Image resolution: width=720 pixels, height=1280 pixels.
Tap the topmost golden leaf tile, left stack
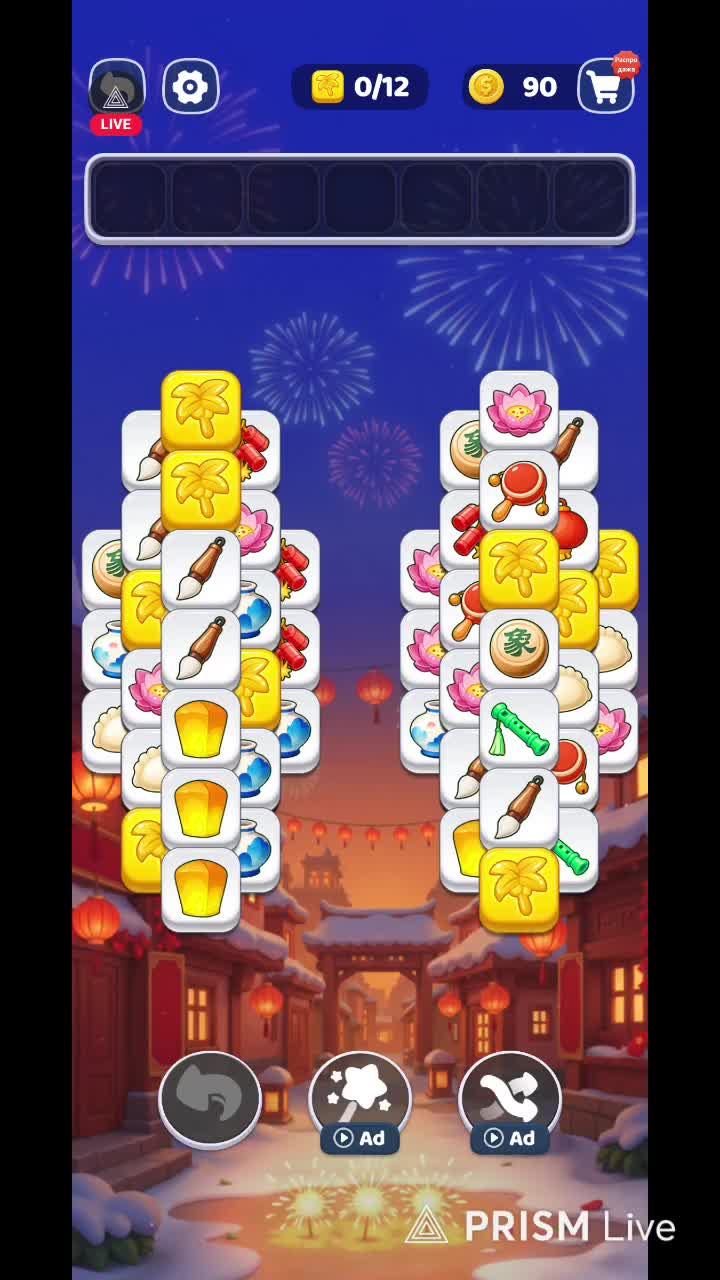coord(201,410)
